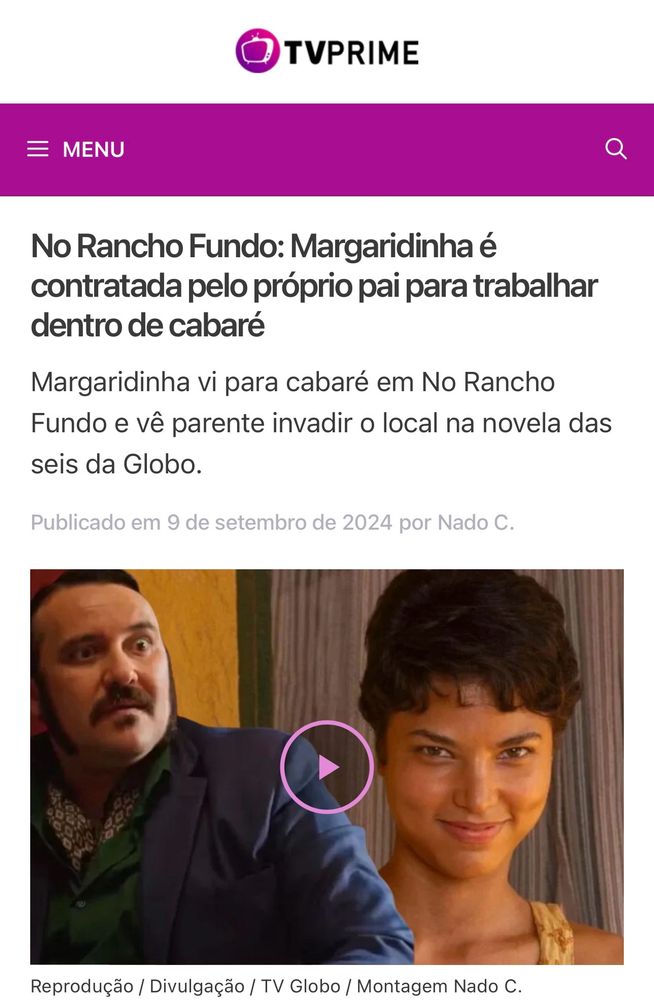Go to TV Prime homepage logo

(x=327, y=51)
